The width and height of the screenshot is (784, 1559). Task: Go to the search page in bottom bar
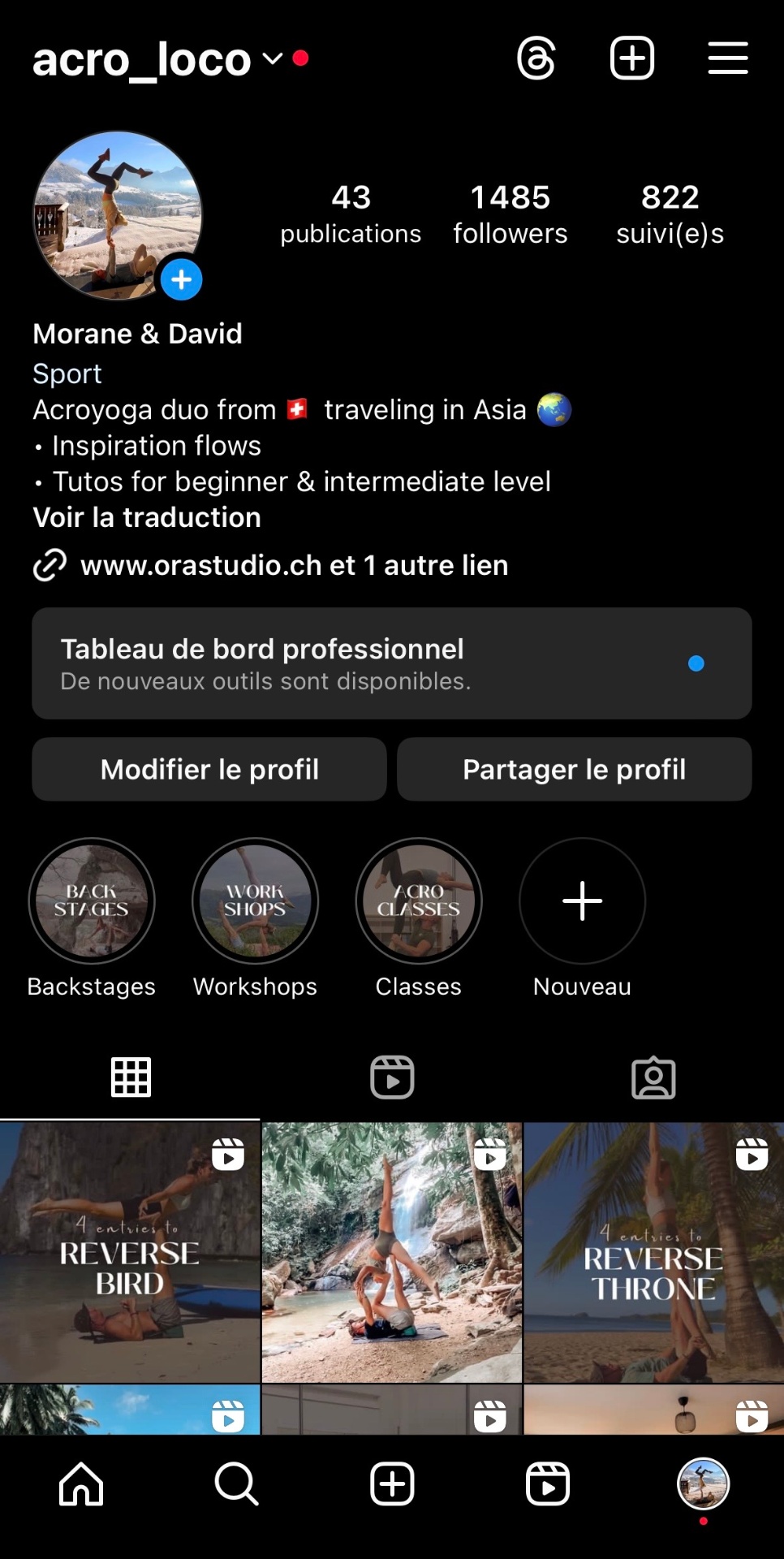[x=236, y=1484]
